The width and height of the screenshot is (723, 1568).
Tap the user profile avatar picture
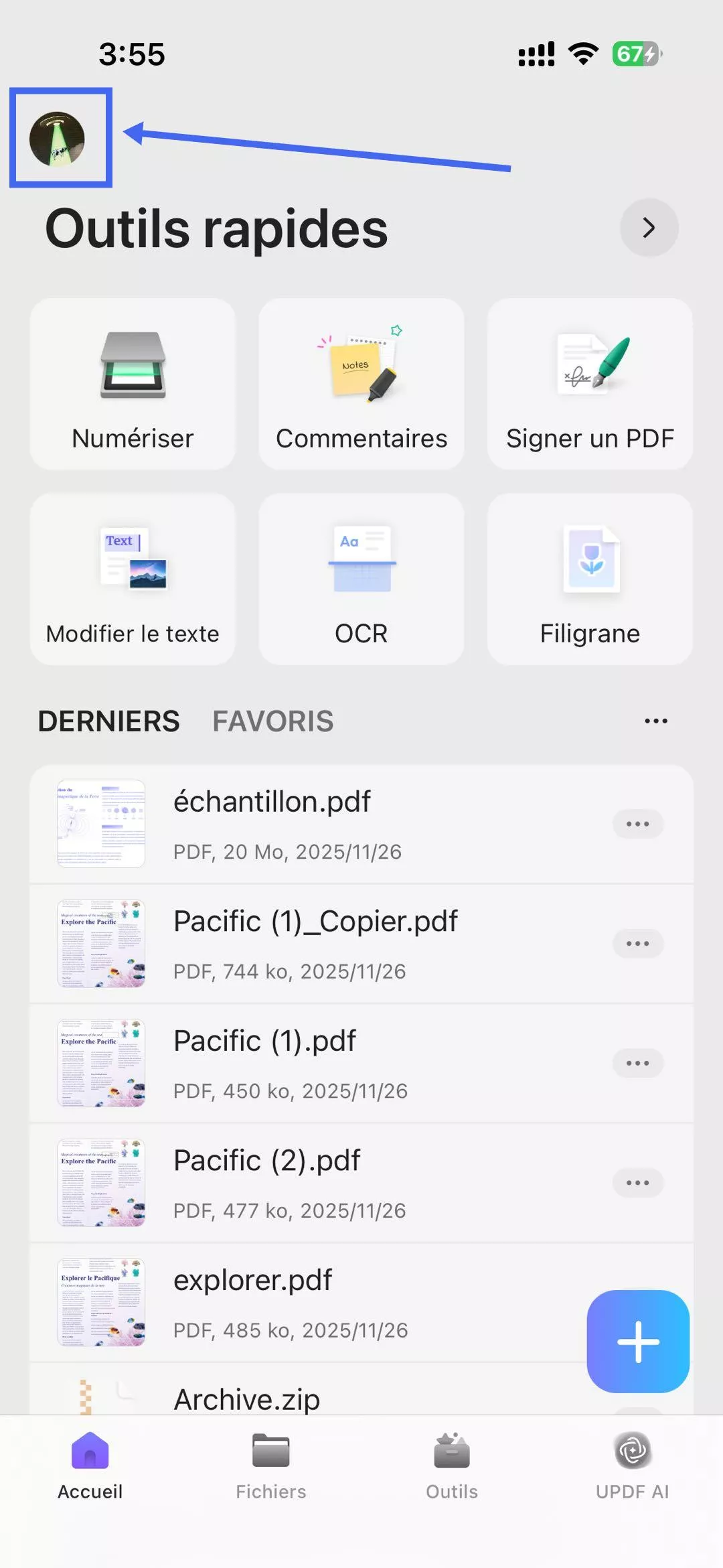tap(60, 139)
